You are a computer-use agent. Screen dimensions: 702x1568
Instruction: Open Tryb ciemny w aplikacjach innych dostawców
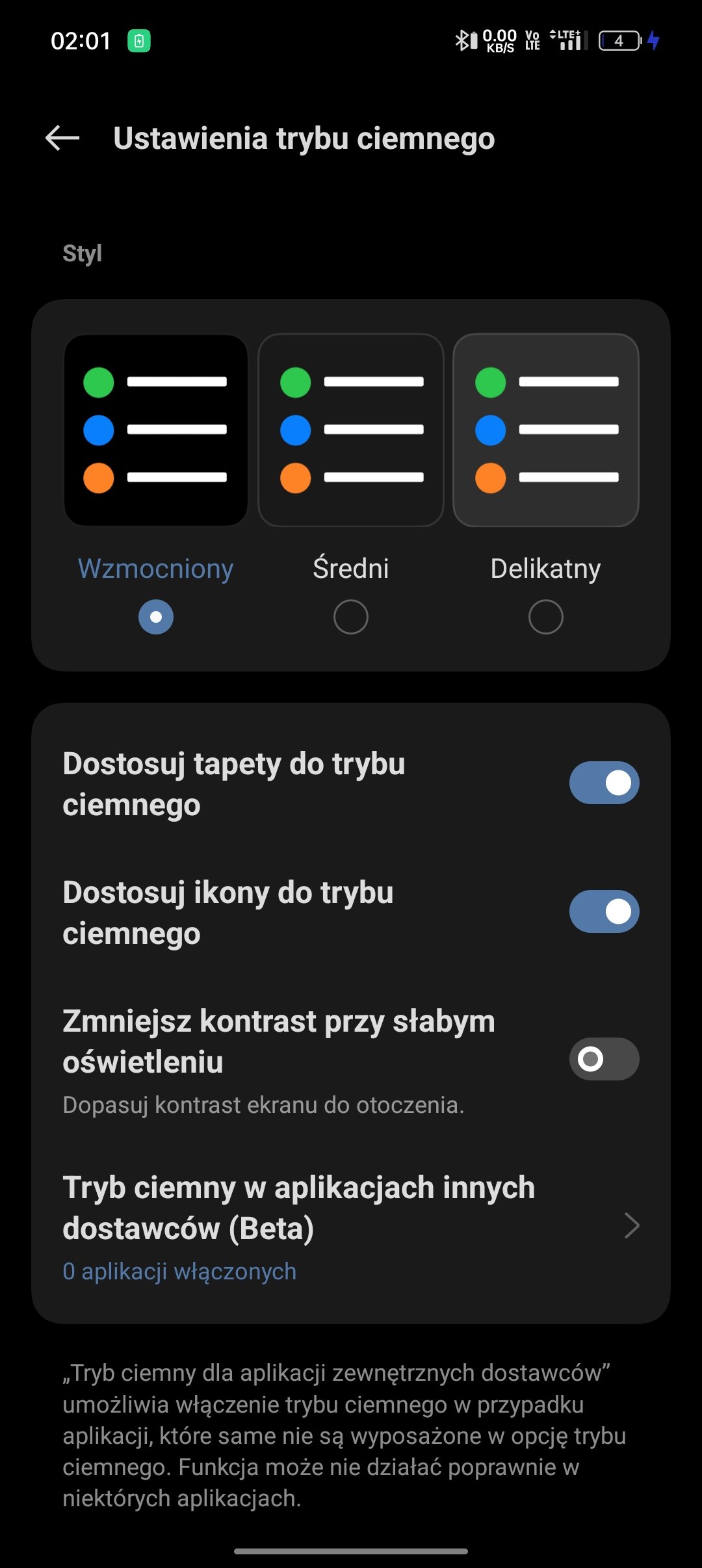click(351, 1225)
